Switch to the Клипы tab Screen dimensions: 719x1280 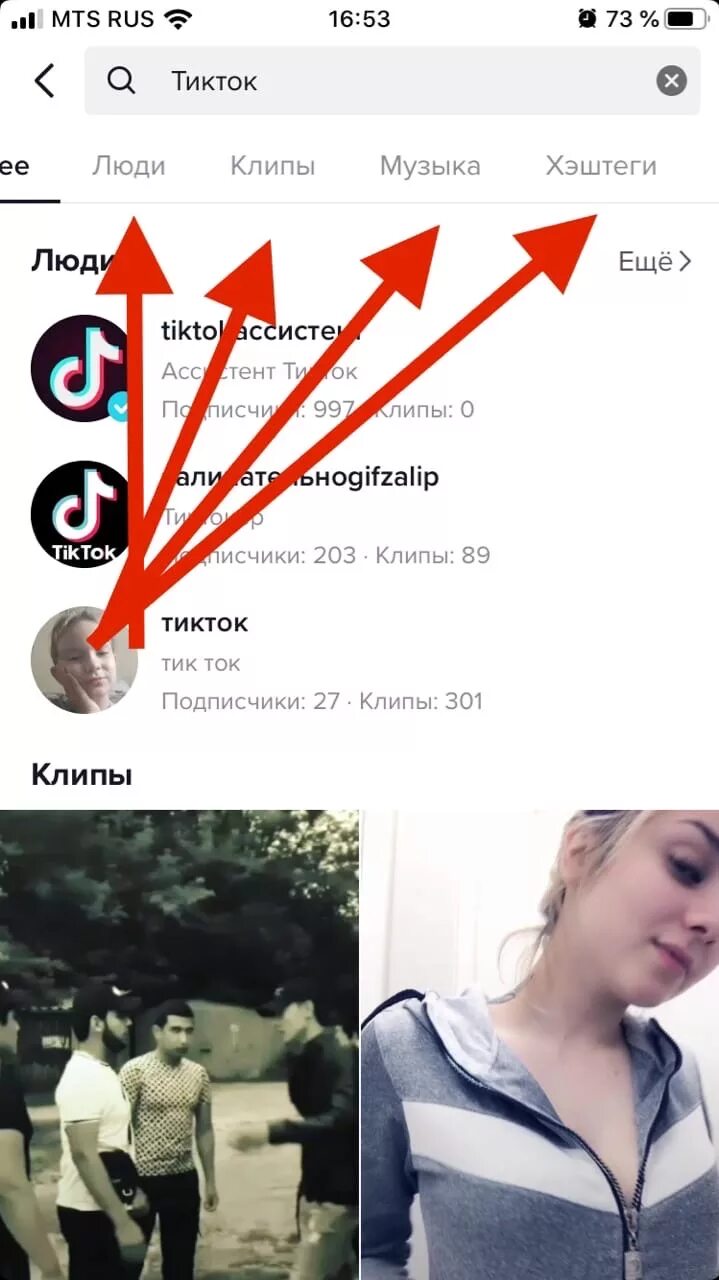(272, 166)
